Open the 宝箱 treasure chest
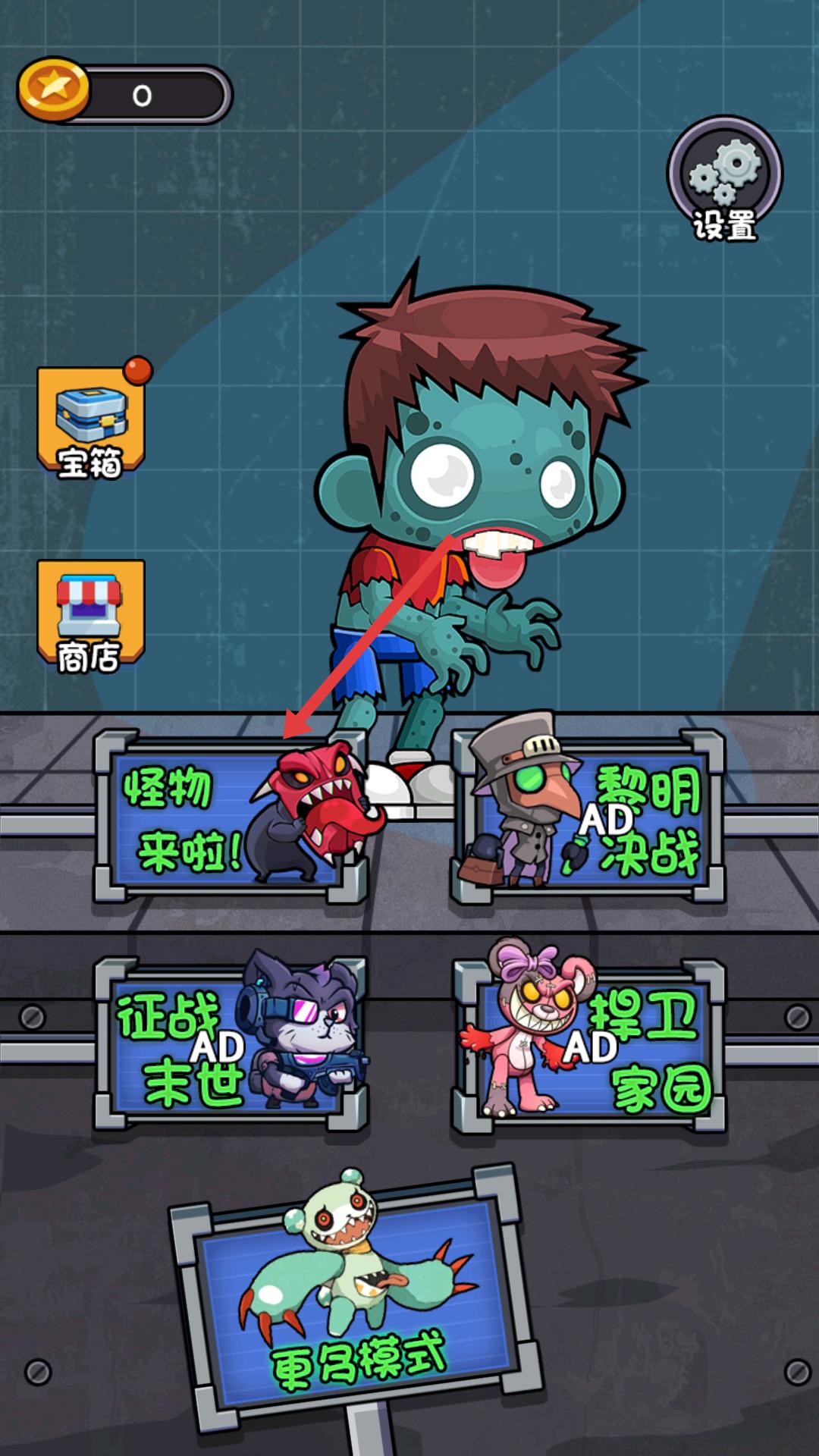This screenshot has height=1456, width=819. tap(90, 422)
